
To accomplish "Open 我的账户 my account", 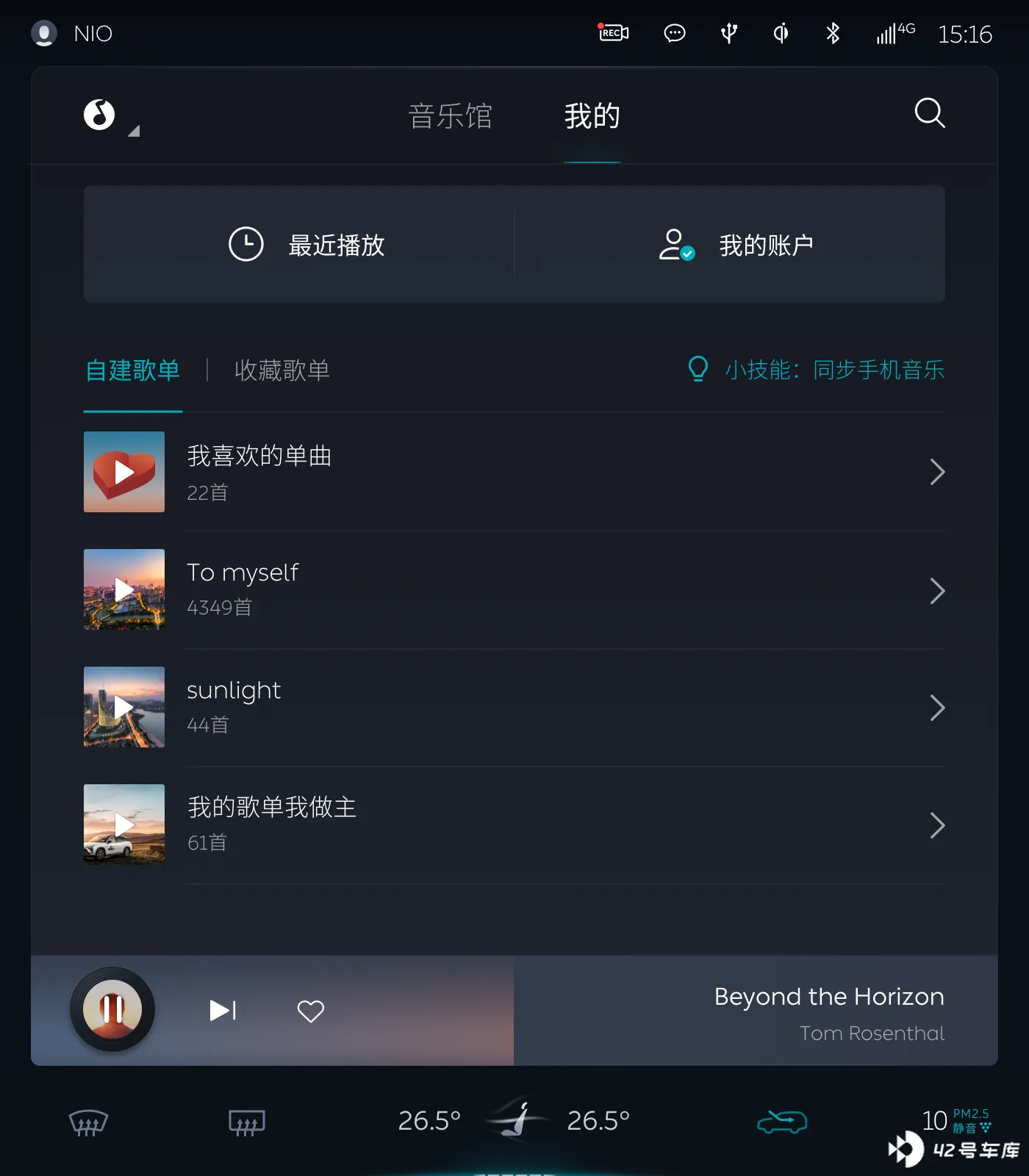I will [736, 245].
